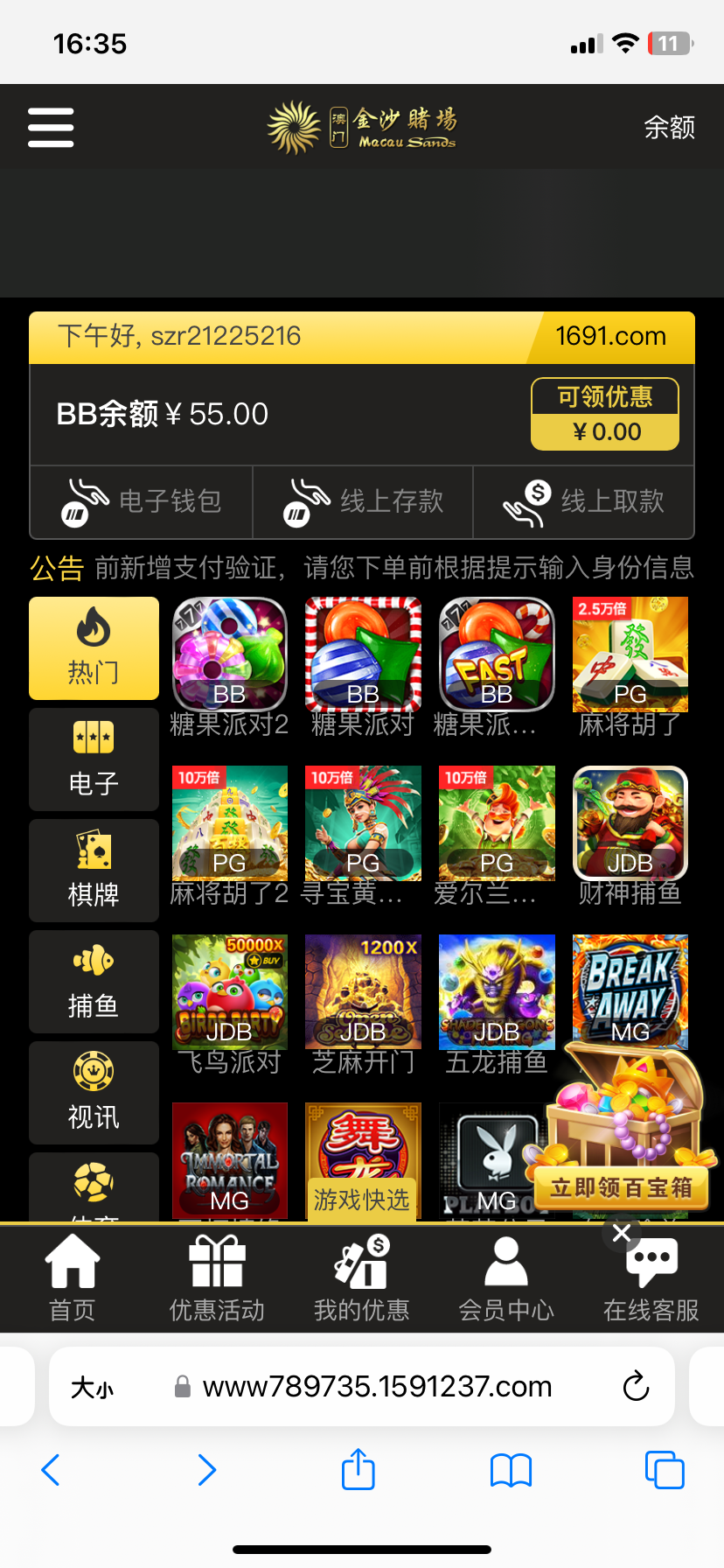
Task: Go to 线上存款 online deposit
Action: pyautogui.click(x=363, y=501)
